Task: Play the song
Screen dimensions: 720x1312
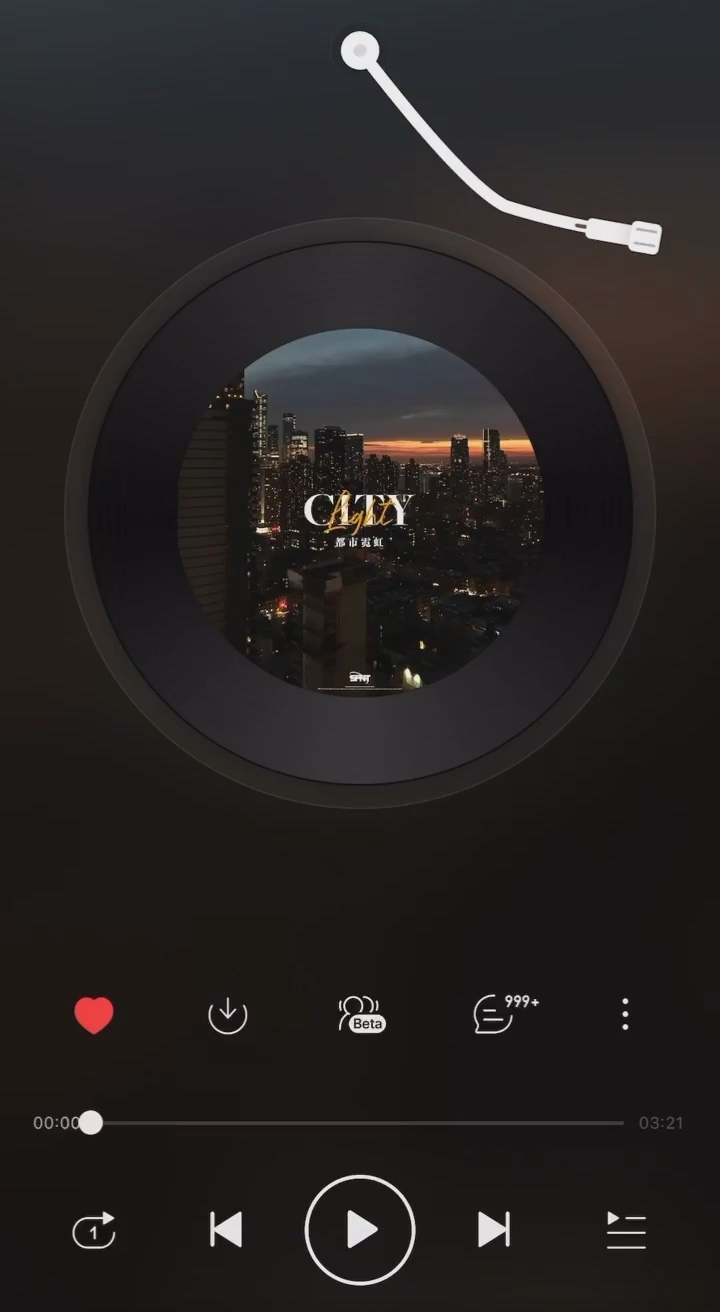Action: click(x=360, y=1230)
